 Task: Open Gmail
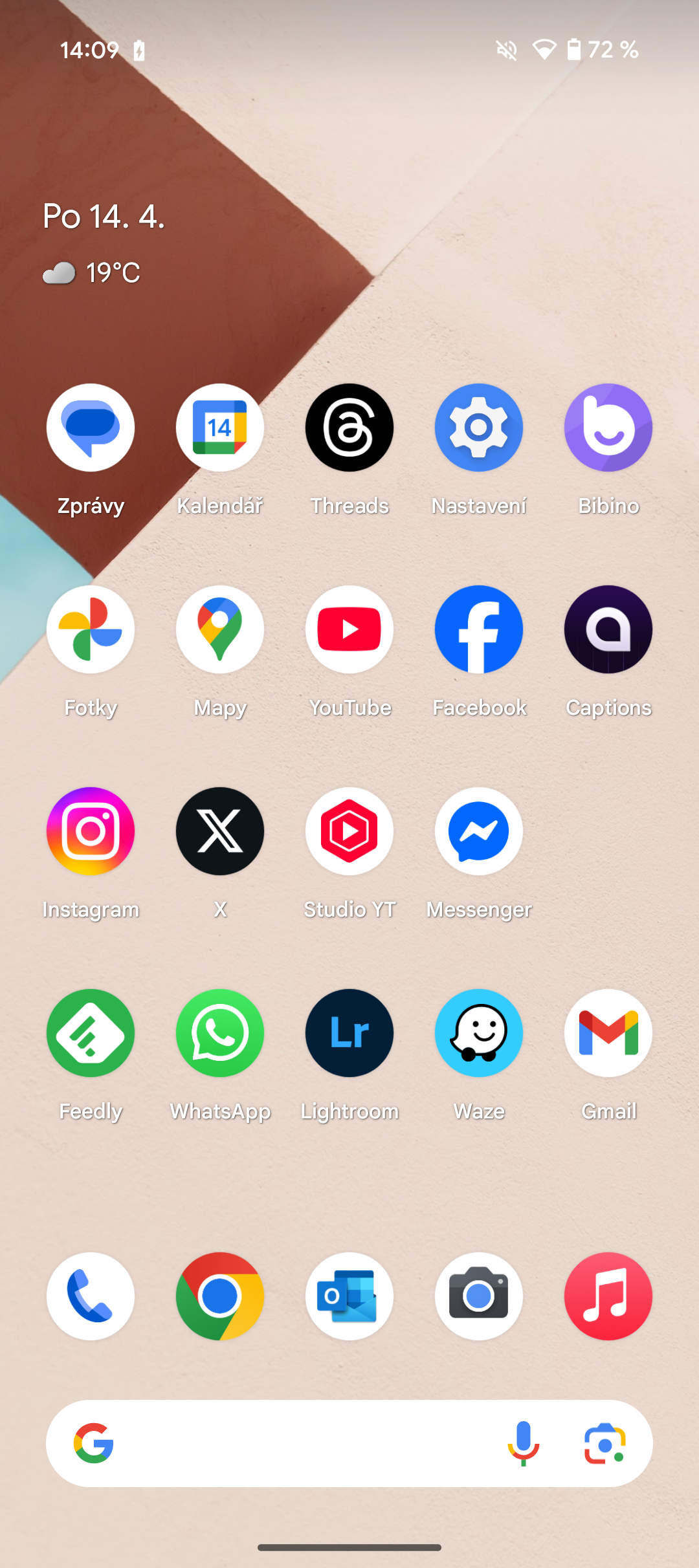click(608, 1033)
